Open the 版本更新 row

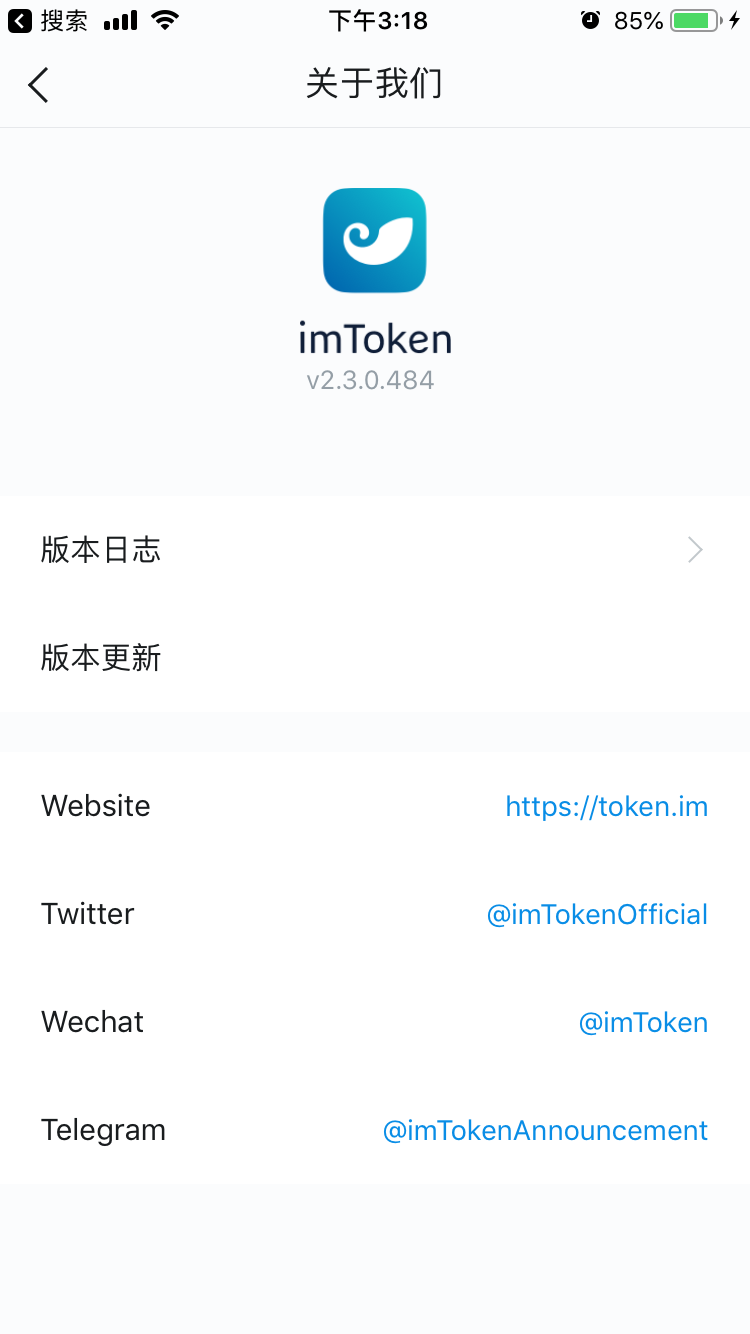[x=100, y=658]
